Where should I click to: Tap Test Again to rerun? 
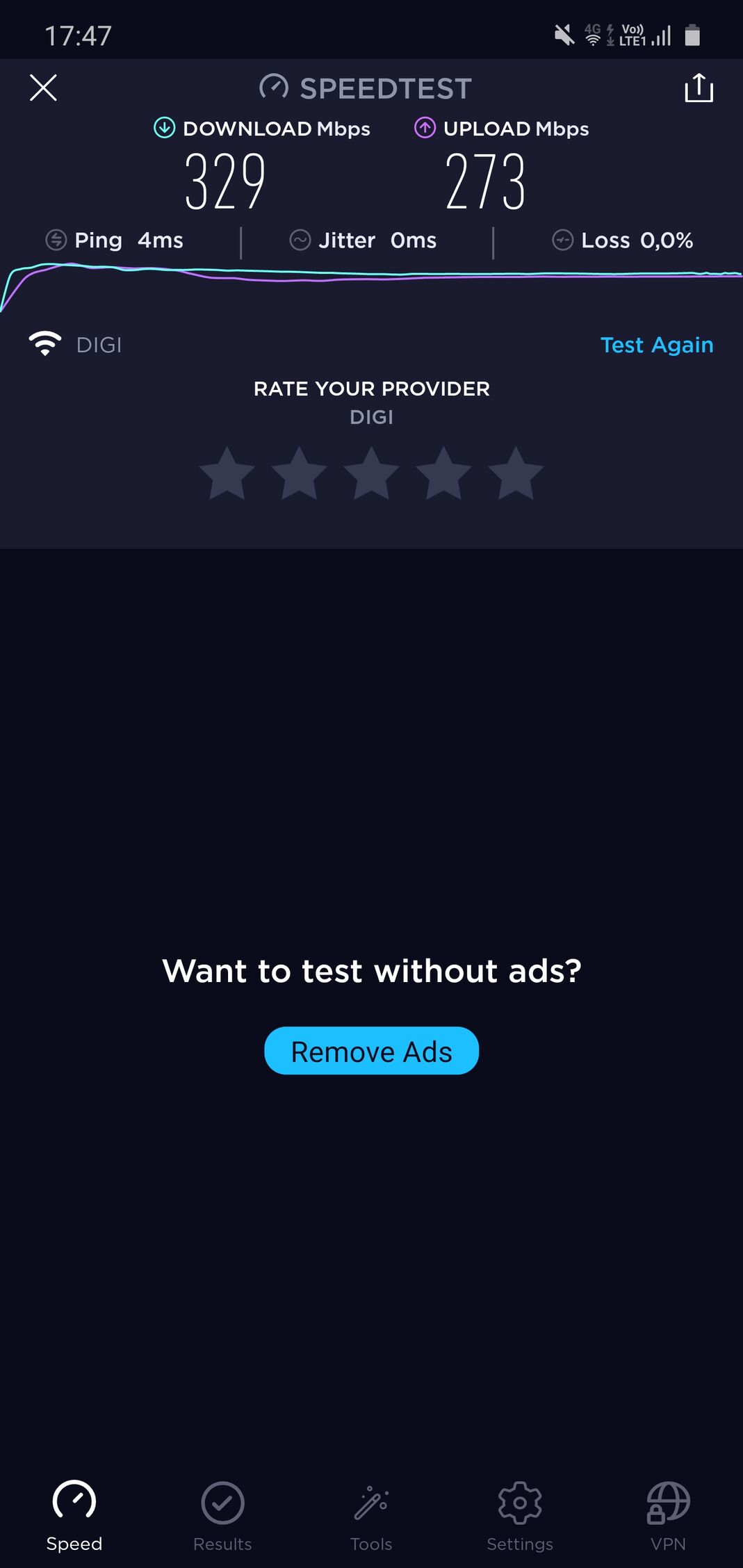[657, 345]
